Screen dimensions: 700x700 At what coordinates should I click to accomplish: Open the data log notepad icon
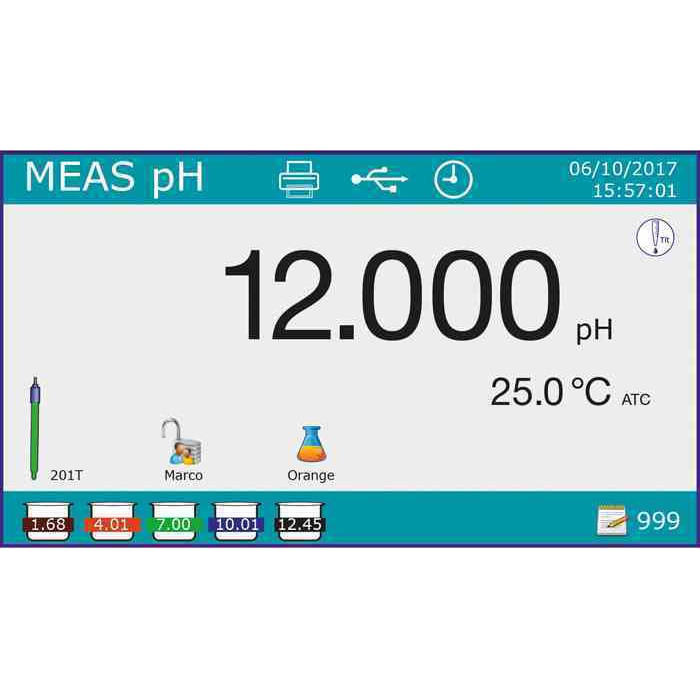pos(612,520)
